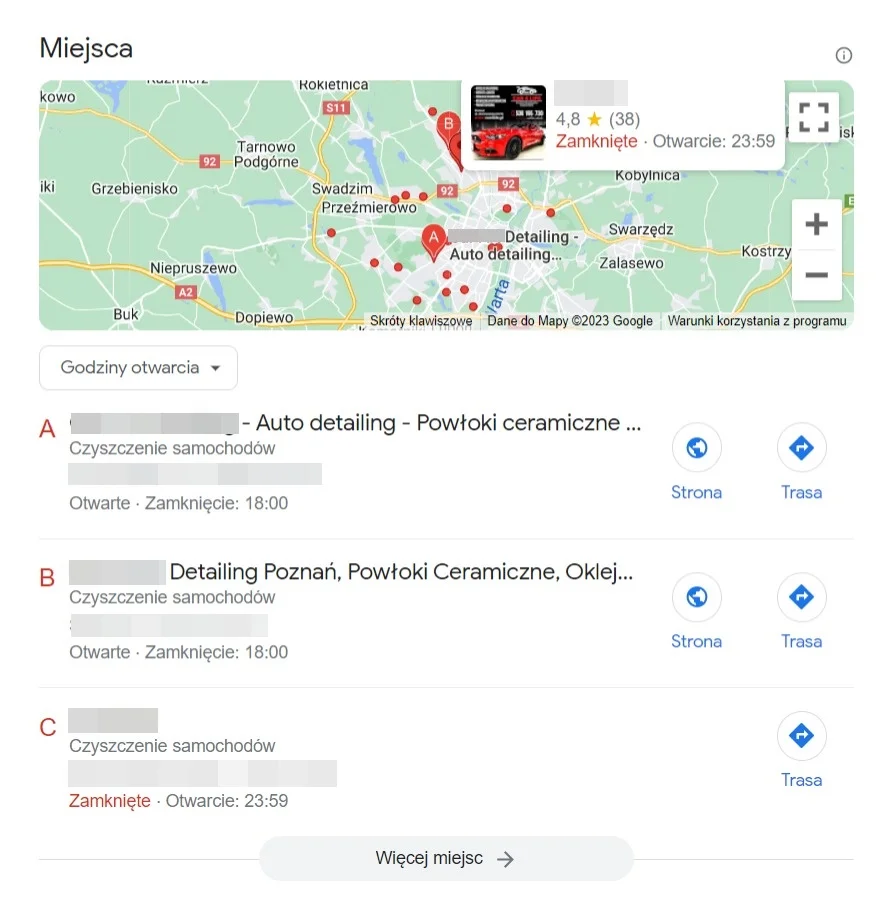Show more places with Więcej miejsc

tap(445, 858)
